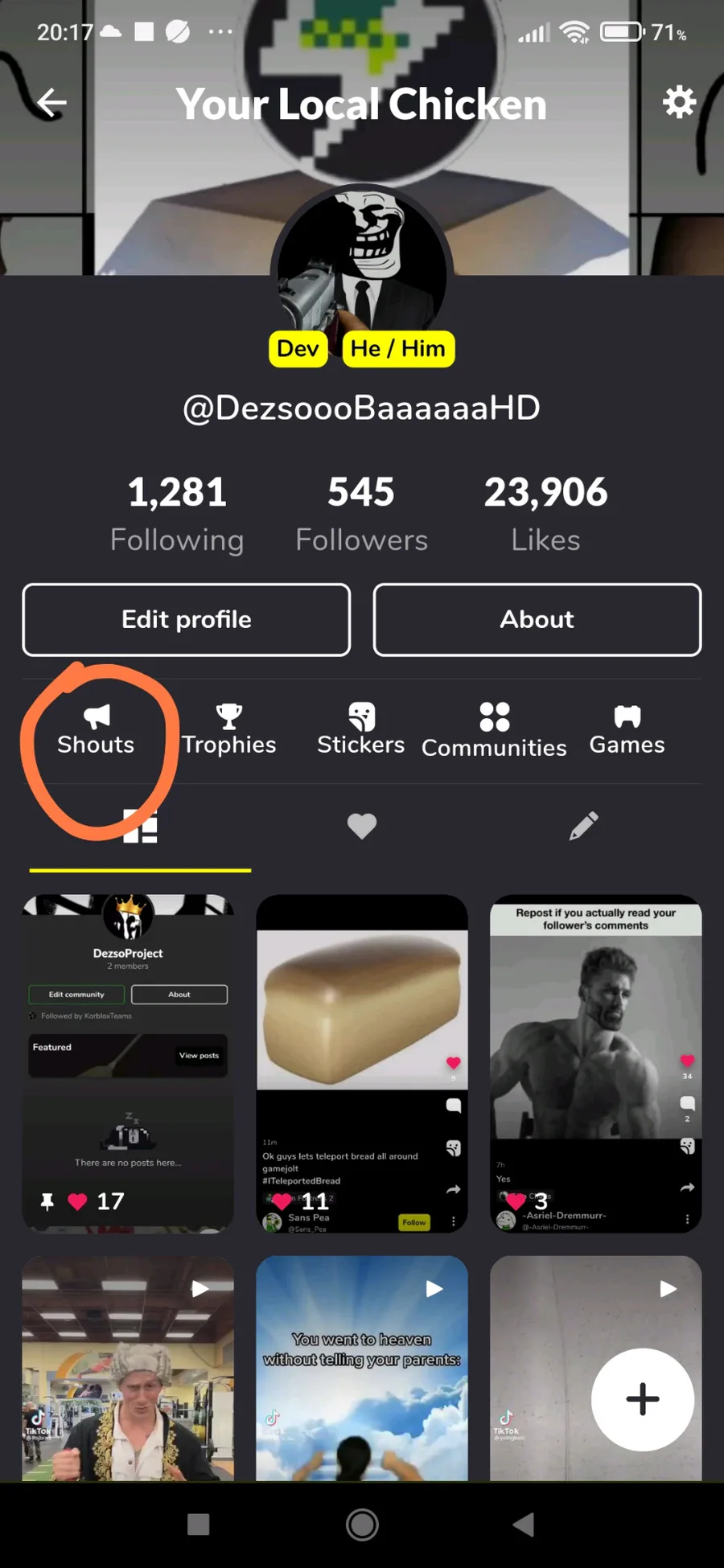Screen dimensions: 724x1568
Task: Open the pinned DezsoProject post
Action: 128,1063
